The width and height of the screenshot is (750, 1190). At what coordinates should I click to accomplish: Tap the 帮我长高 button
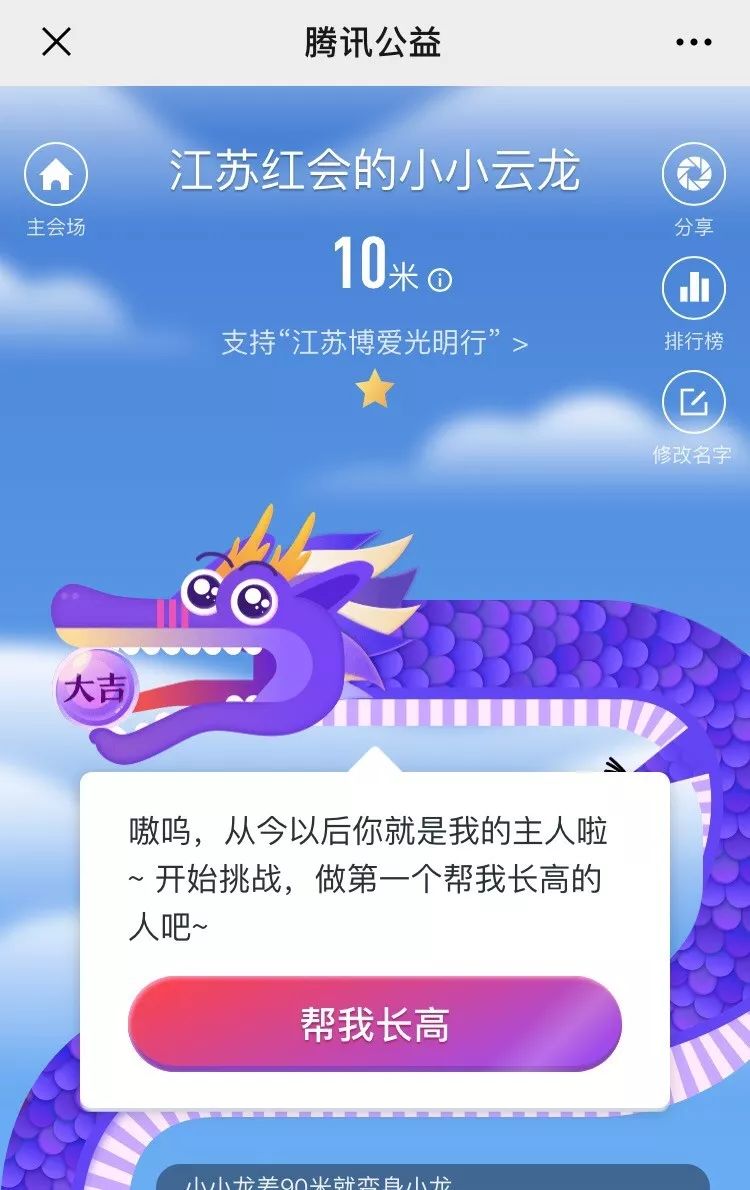coord(375,1025)
